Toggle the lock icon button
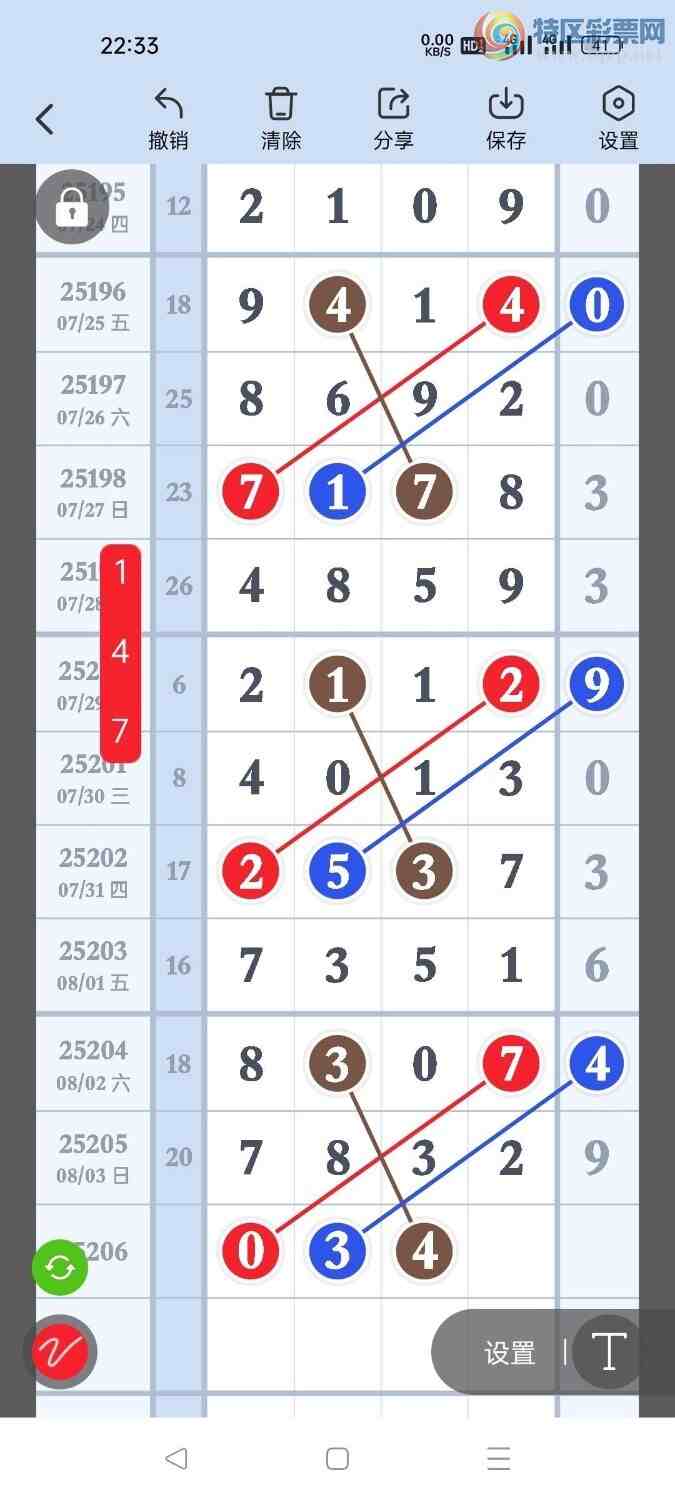Screen dimensions: 675x1500 click(69, 207)
